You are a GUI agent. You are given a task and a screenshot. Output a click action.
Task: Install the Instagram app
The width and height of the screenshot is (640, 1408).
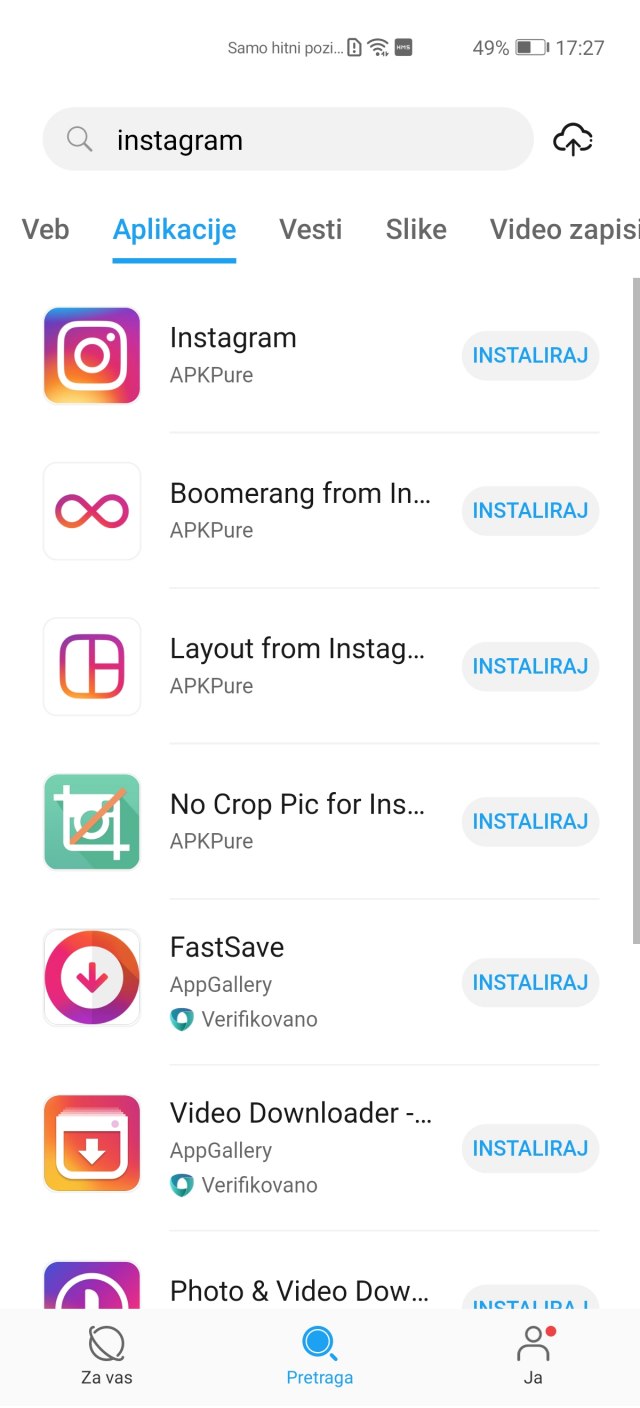coord(530,355)
